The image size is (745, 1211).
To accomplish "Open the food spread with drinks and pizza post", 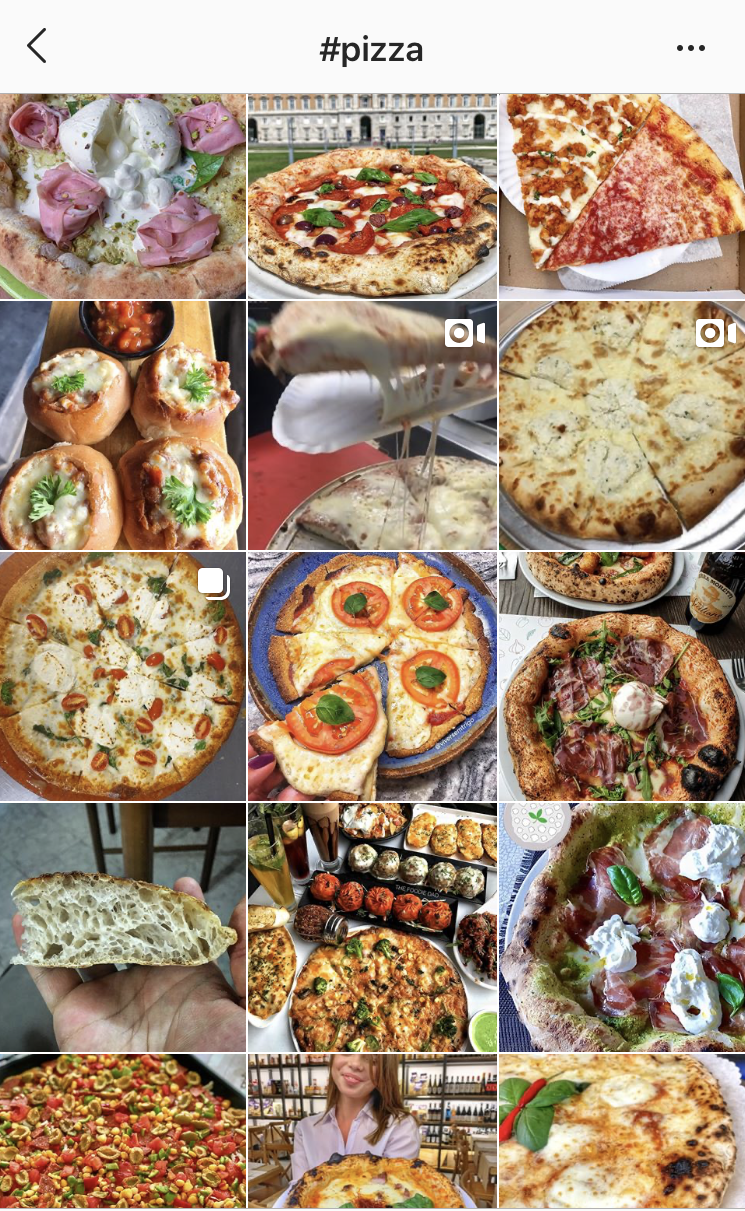I will click(x=372, y=927).
